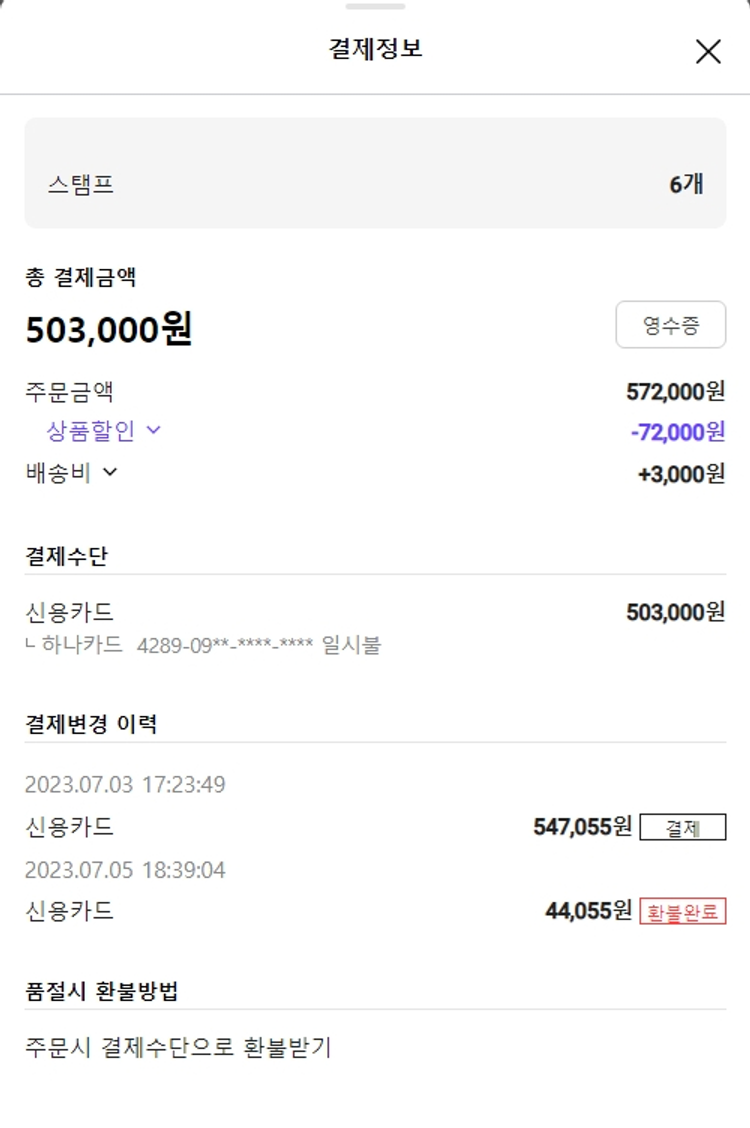Expand the 상품할인 discount details

coord(103,431)
